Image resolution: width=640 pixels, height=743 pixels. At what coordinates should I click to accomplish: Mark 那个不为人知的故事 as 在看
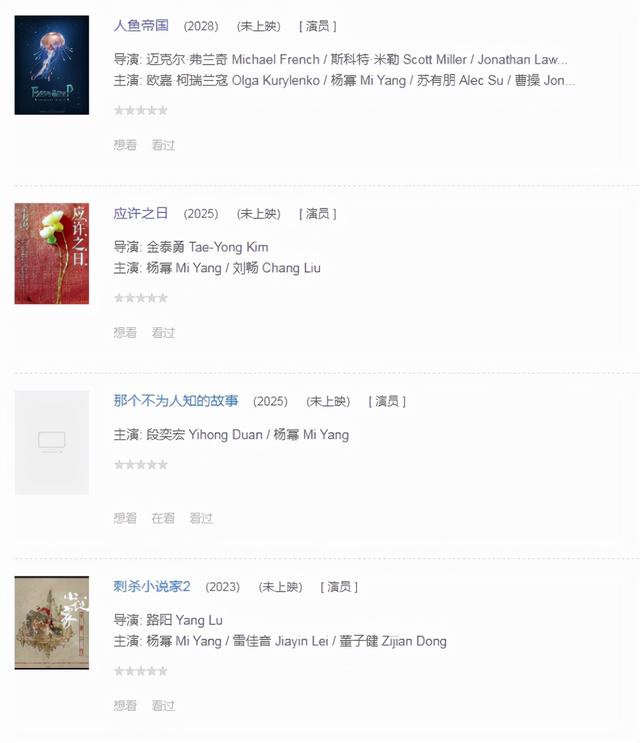163,518
